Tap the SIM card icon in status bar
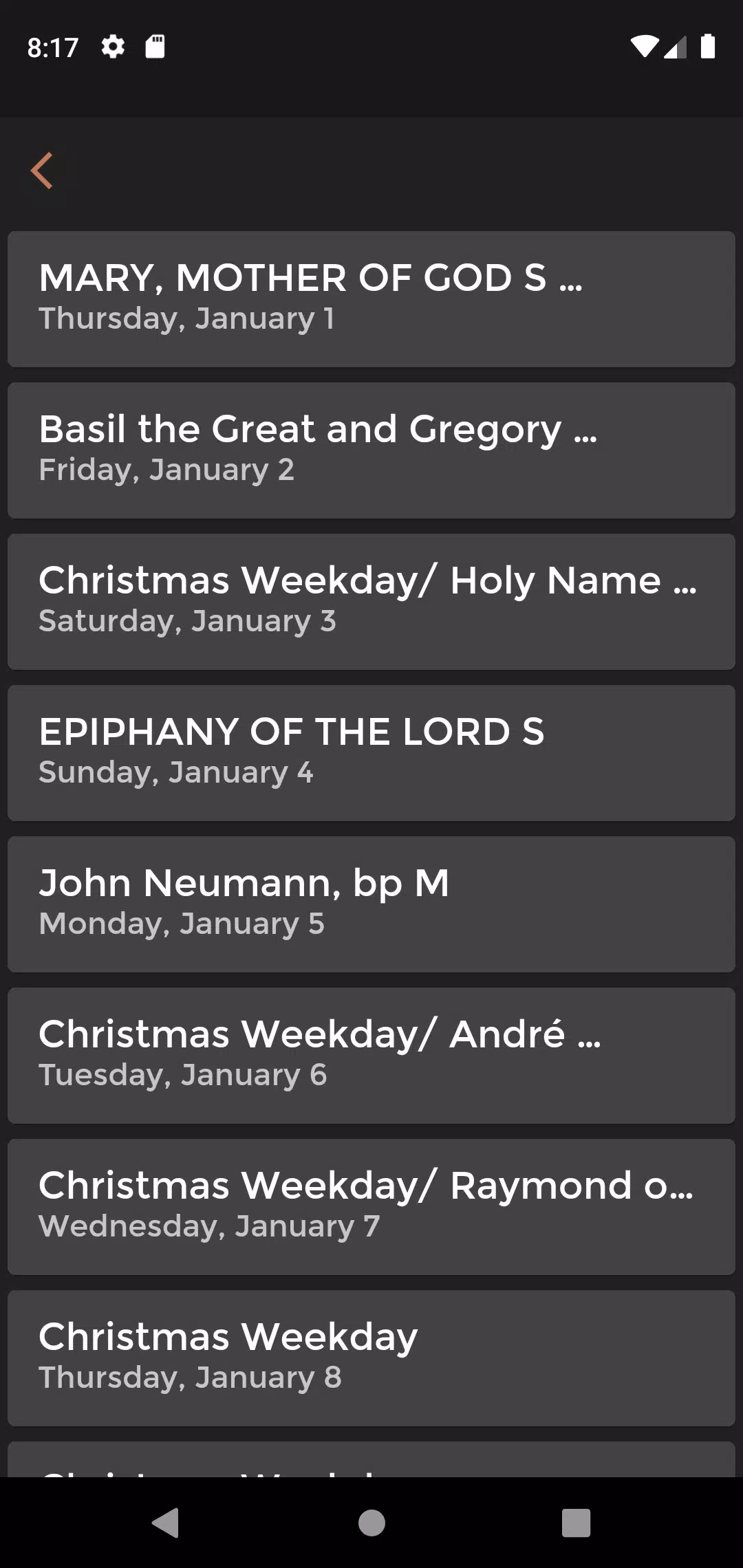Image resolution: width=743 pixels, height=1568 pixels. pos(154,47)
